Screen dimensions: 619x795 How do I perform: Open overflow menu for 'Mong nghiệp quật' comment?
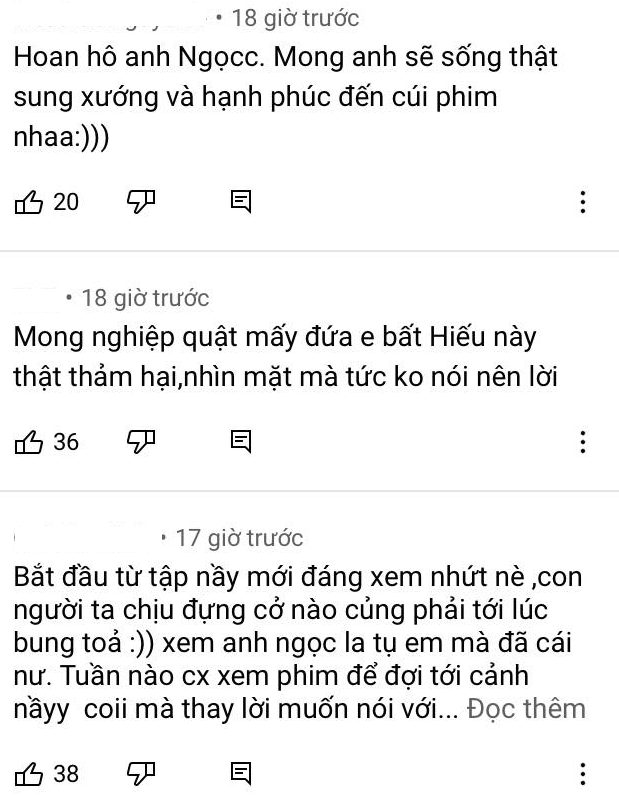point(583,442)
